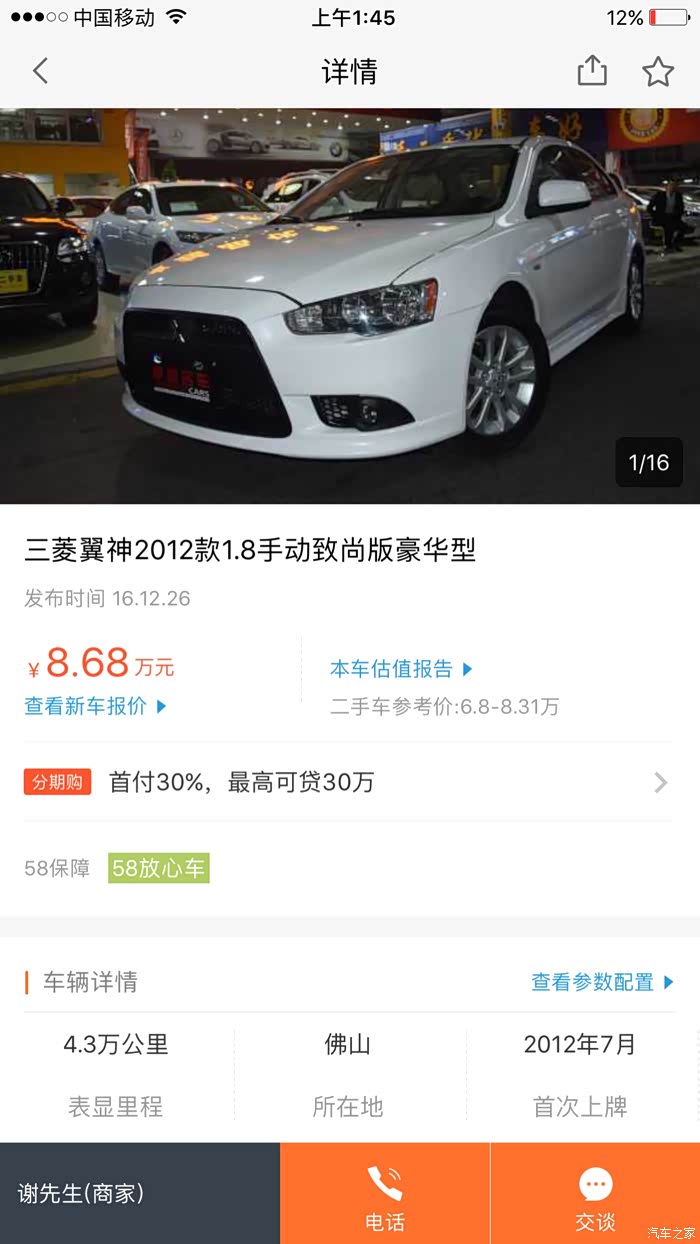Open the white Mitsubishi photo gallery
Image resolution: width=700 pixels, height=1244 pixels.
pos(350,305)
